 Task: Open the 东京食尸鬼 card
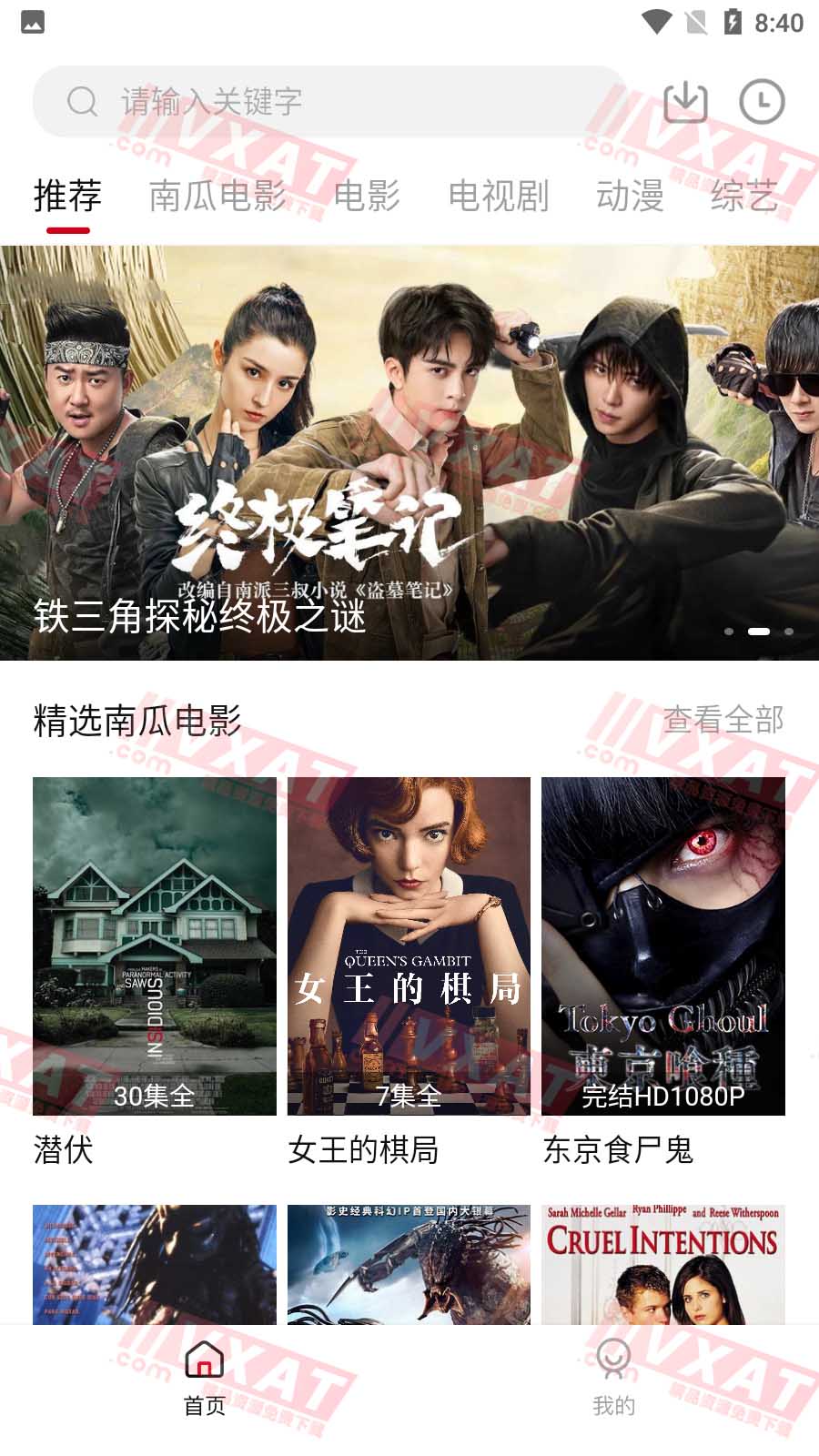(x=663, y=946)
